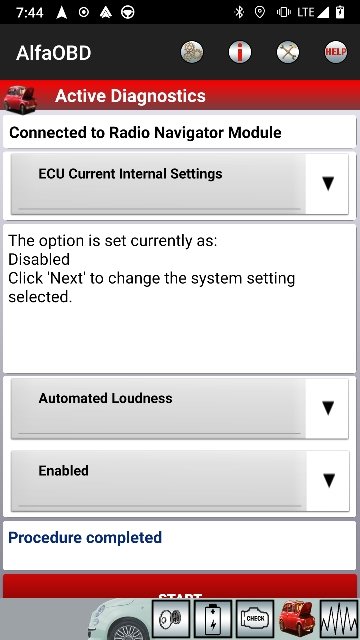Open the info icon
Screen dimensions: 360x640
240,52
